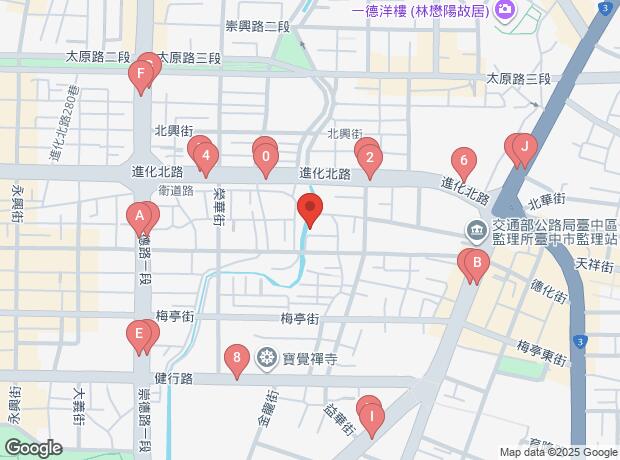
Task: Open marker number 2
Action: click(369, 158)
